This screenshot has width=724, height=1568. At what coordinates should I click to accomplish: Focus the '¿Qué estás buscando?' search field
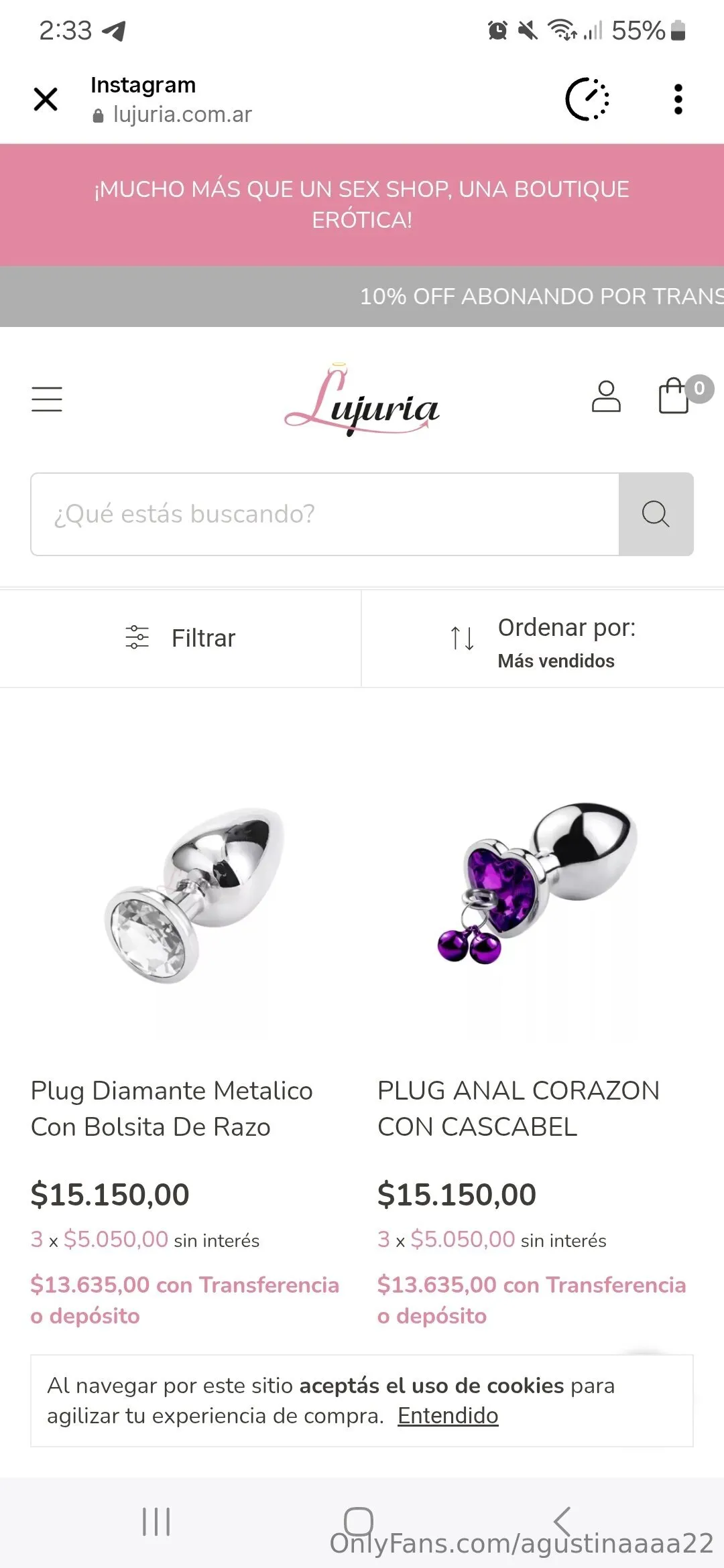coord(324,514)
